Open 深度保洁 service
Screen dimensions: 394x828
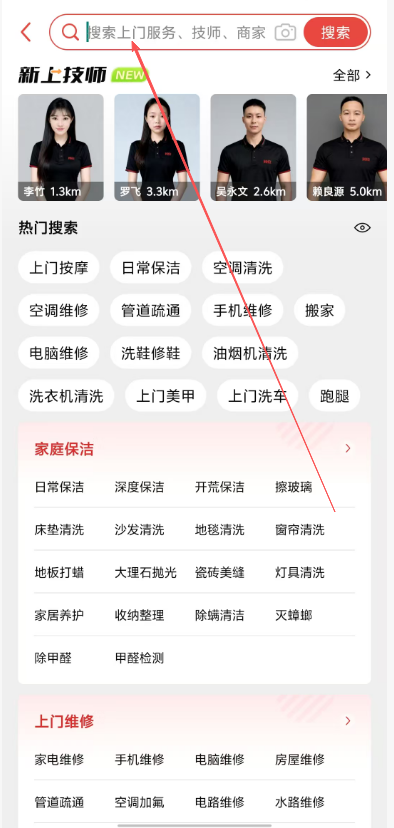click(139, 487)
